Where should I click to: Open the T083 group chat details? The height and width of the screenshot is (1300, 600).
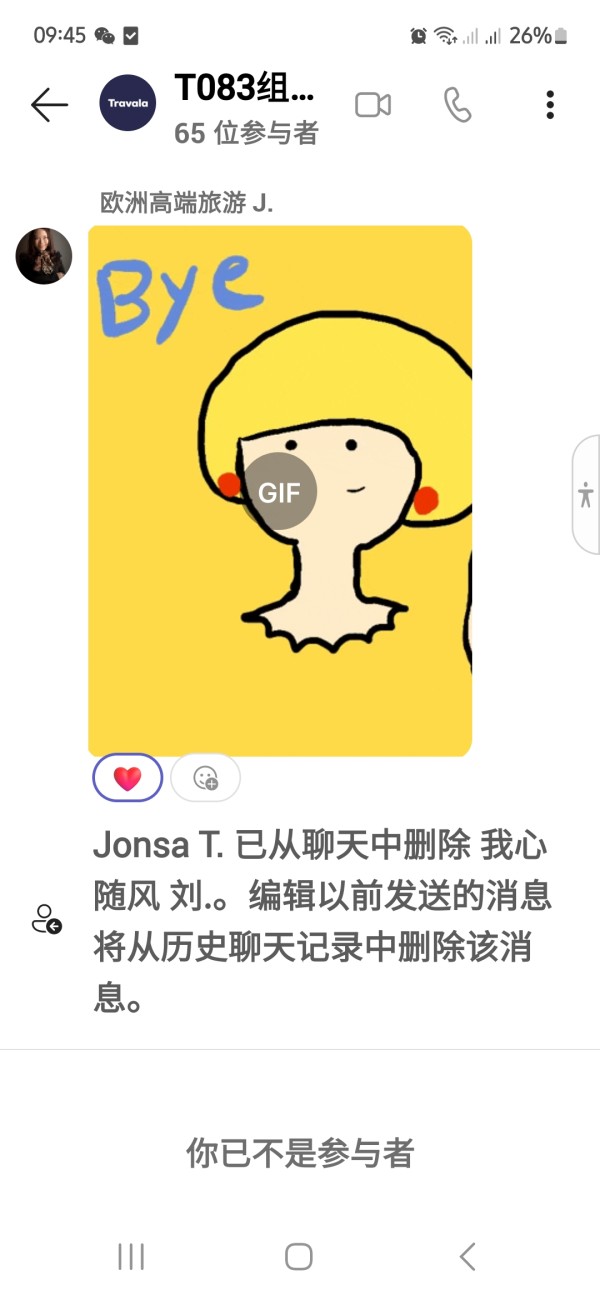[x=245, y=104]
